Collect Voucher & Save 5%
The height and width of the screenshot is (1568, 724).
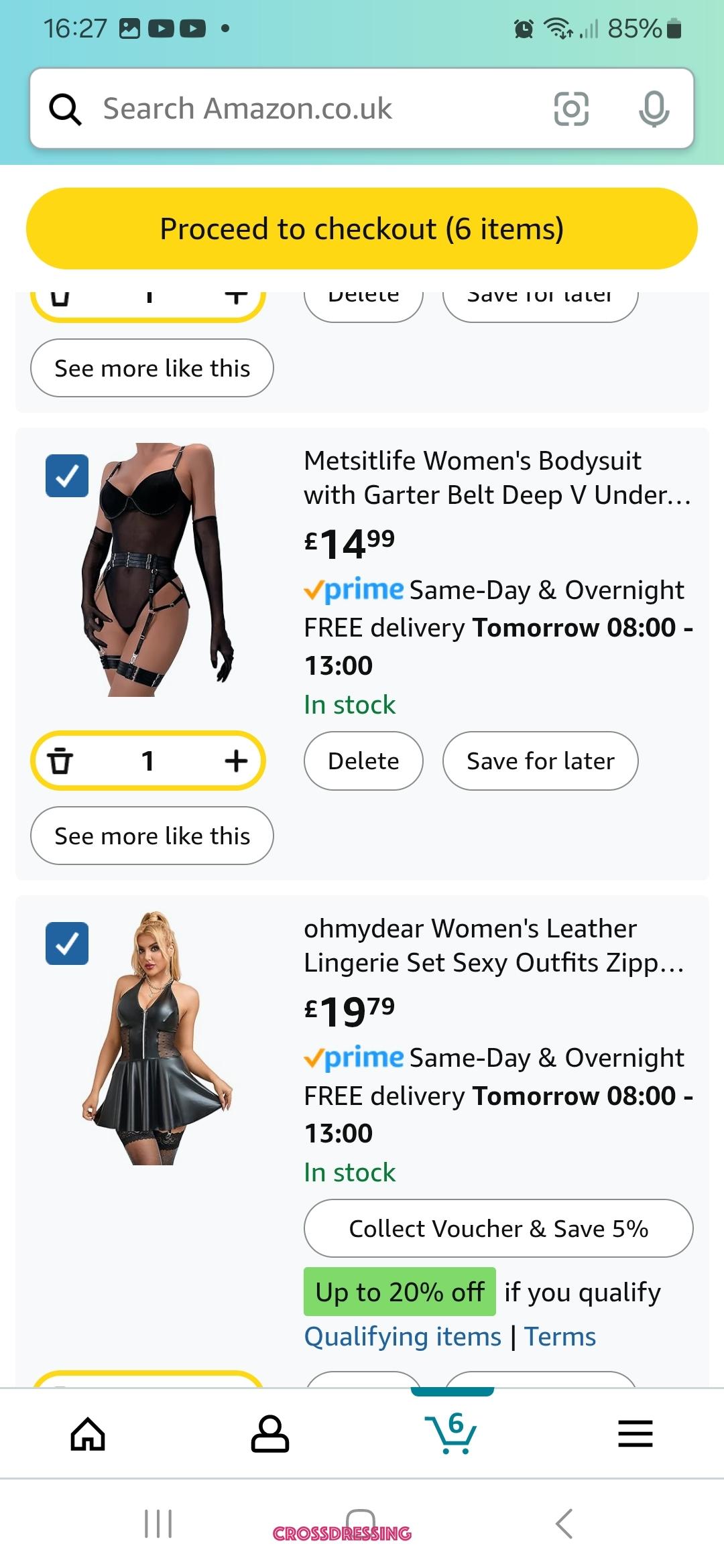coord(498,1228)
